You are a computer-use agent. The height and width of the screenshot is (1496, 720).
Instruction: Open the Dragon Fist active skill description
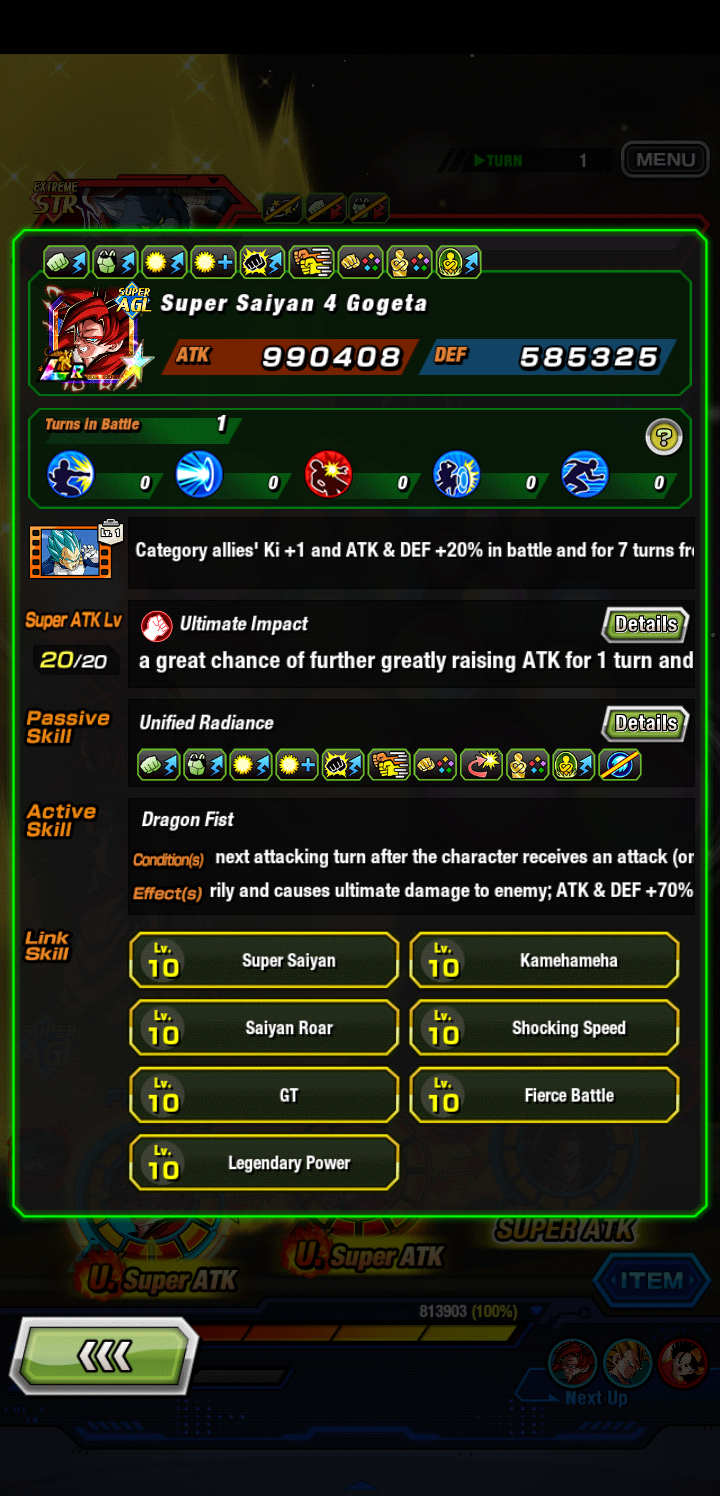411,856
